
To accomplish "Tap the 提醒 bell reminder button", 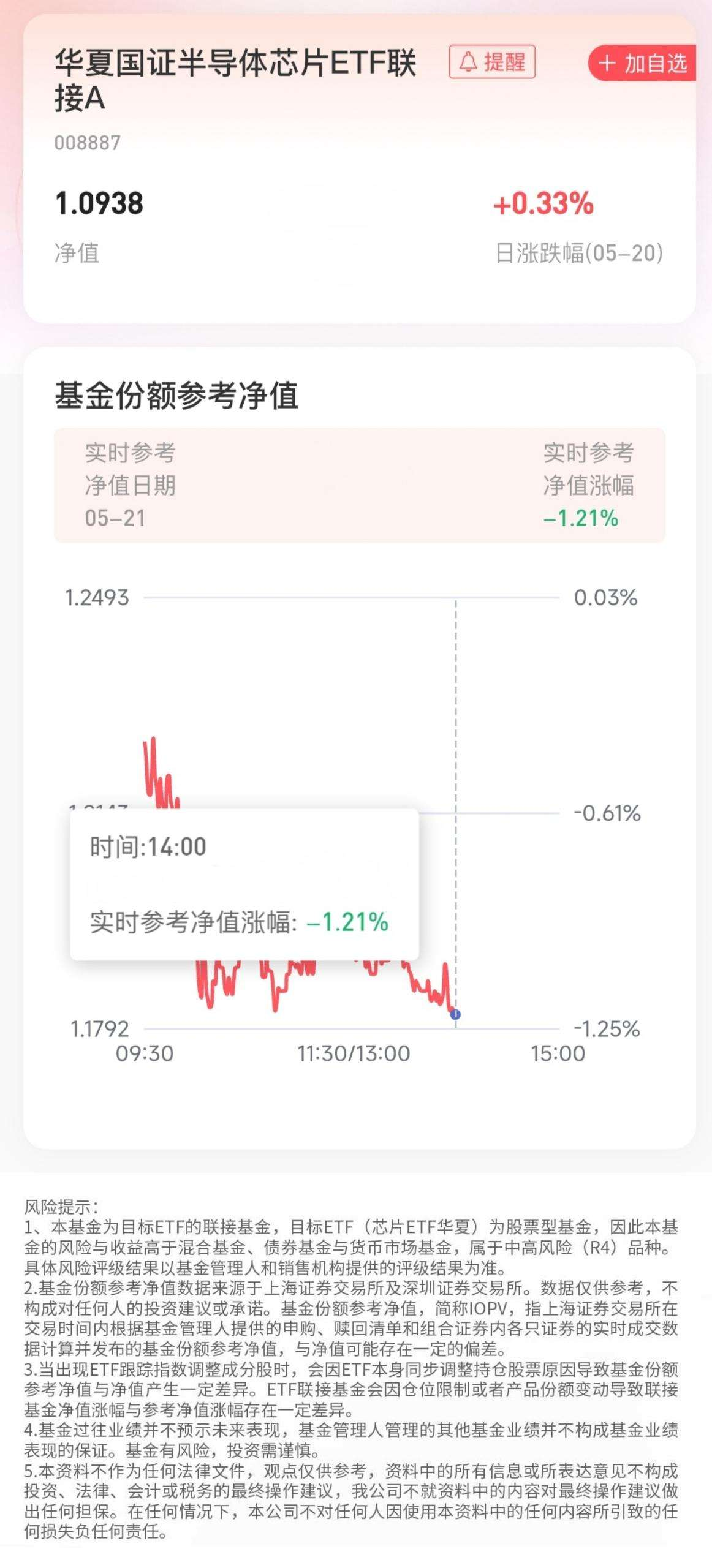I will point(492,62).
